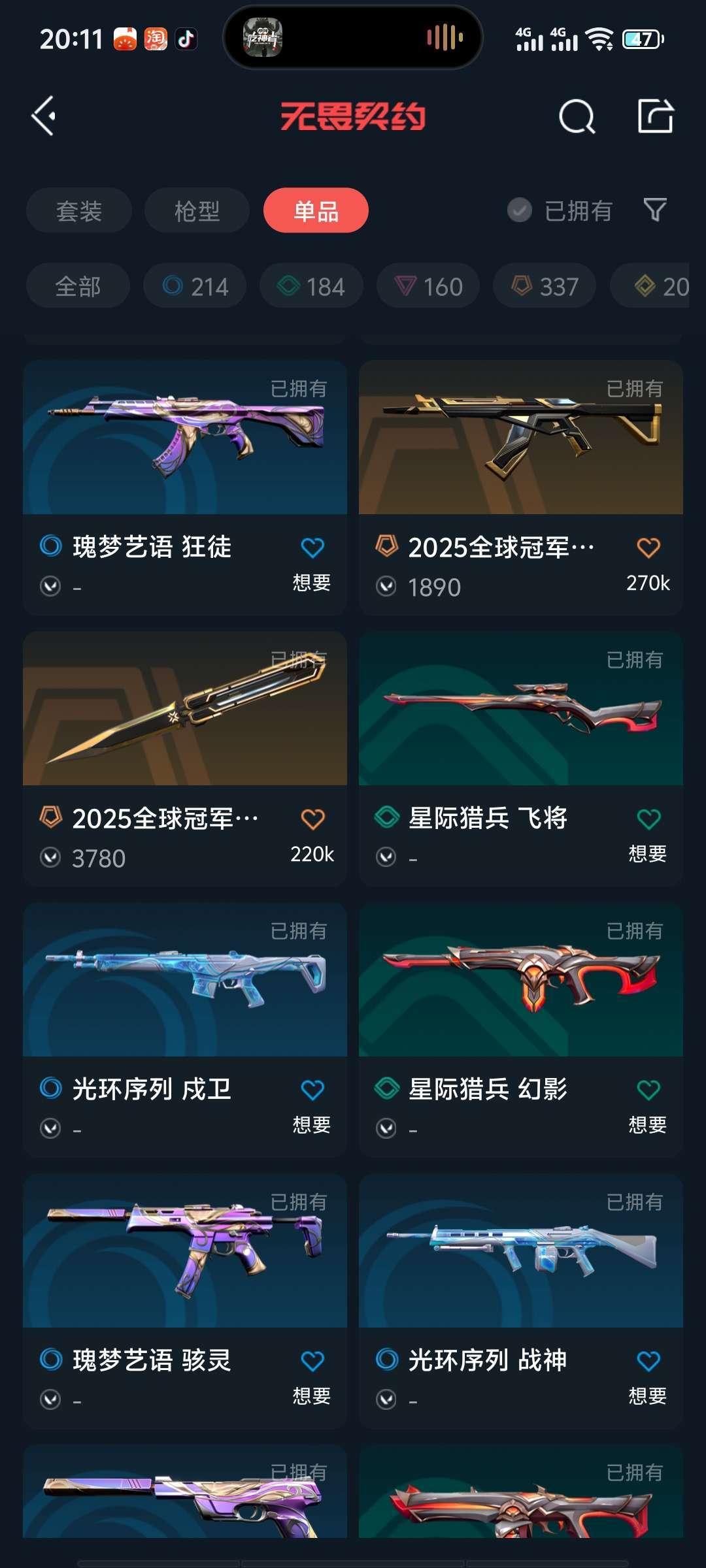The image size is (706, 1568).
Task: Open the filter funnel next to 已拥有
Action: click(654, 210)
